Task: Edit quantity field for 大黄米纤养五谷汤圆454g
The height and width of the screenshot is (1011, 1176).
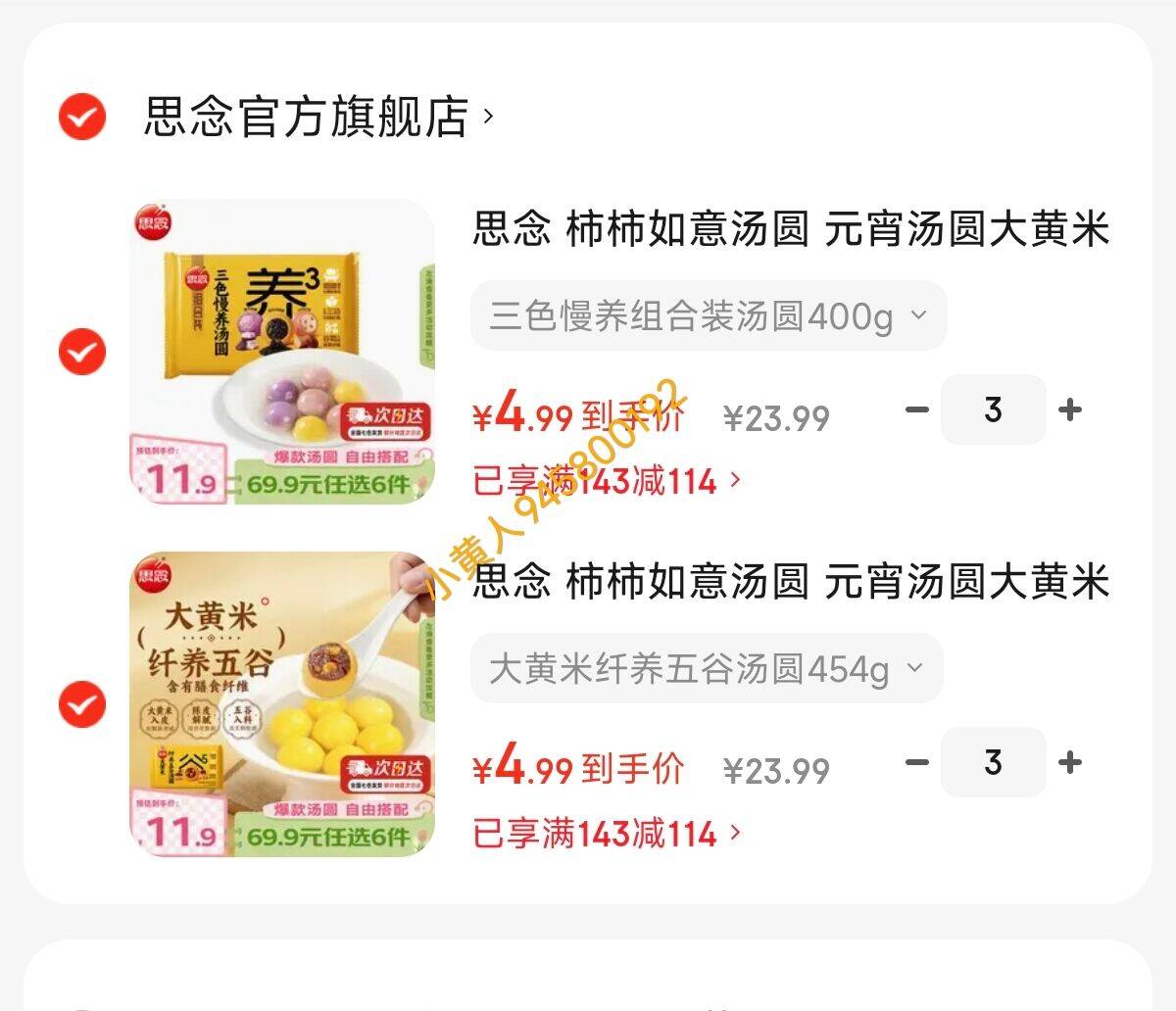Action: tap(993, 762)
